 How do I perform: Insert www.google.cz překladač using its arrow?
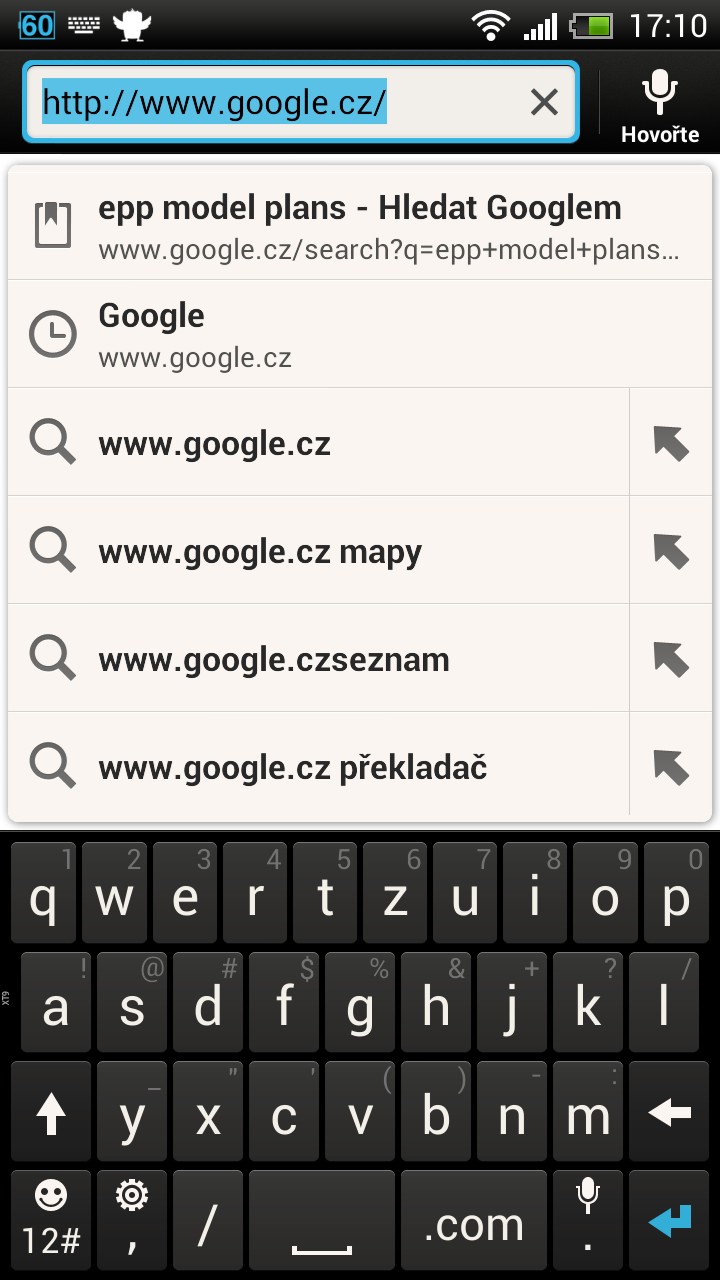pyautogui.click(x=671, y=767)
